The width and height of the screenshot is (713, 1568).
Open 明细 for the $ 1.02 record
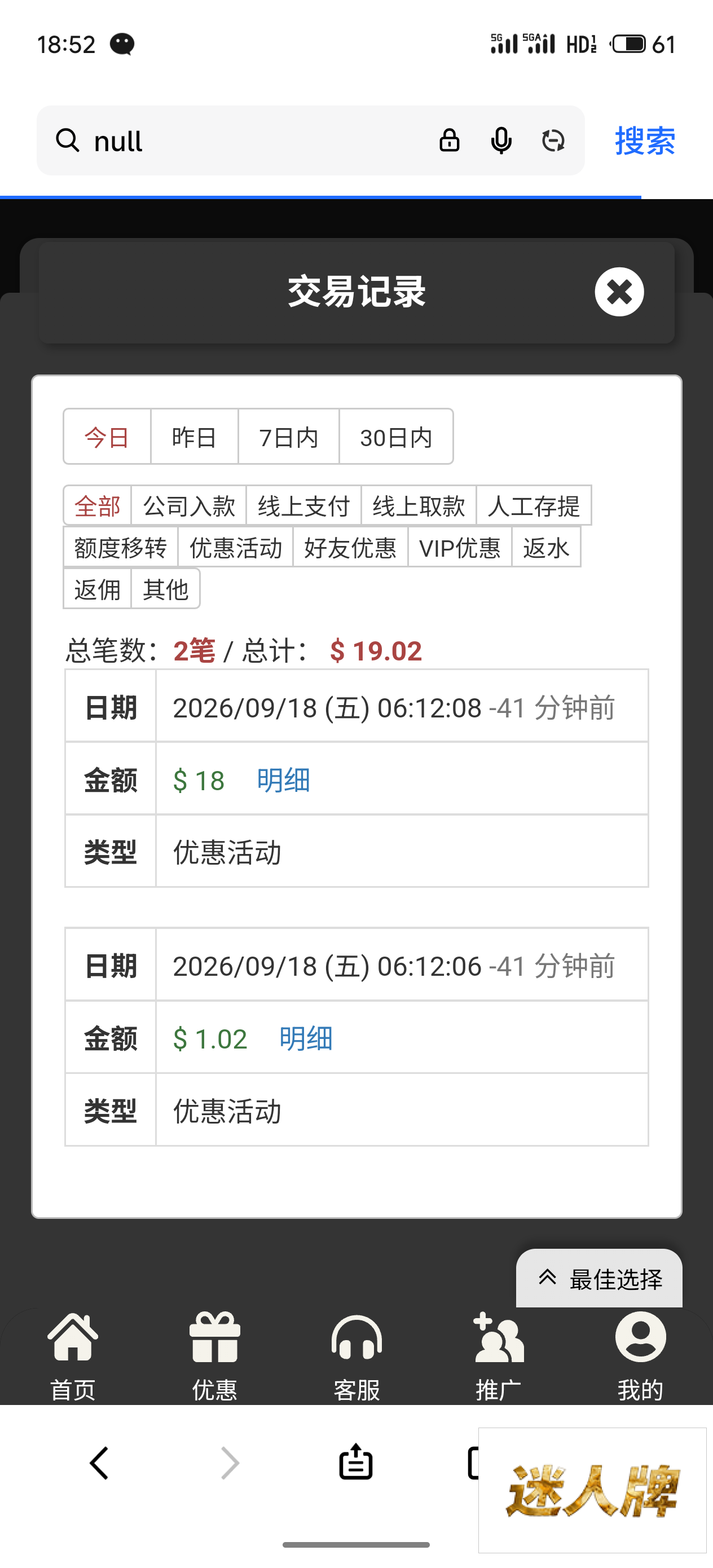coord(306,1038)
